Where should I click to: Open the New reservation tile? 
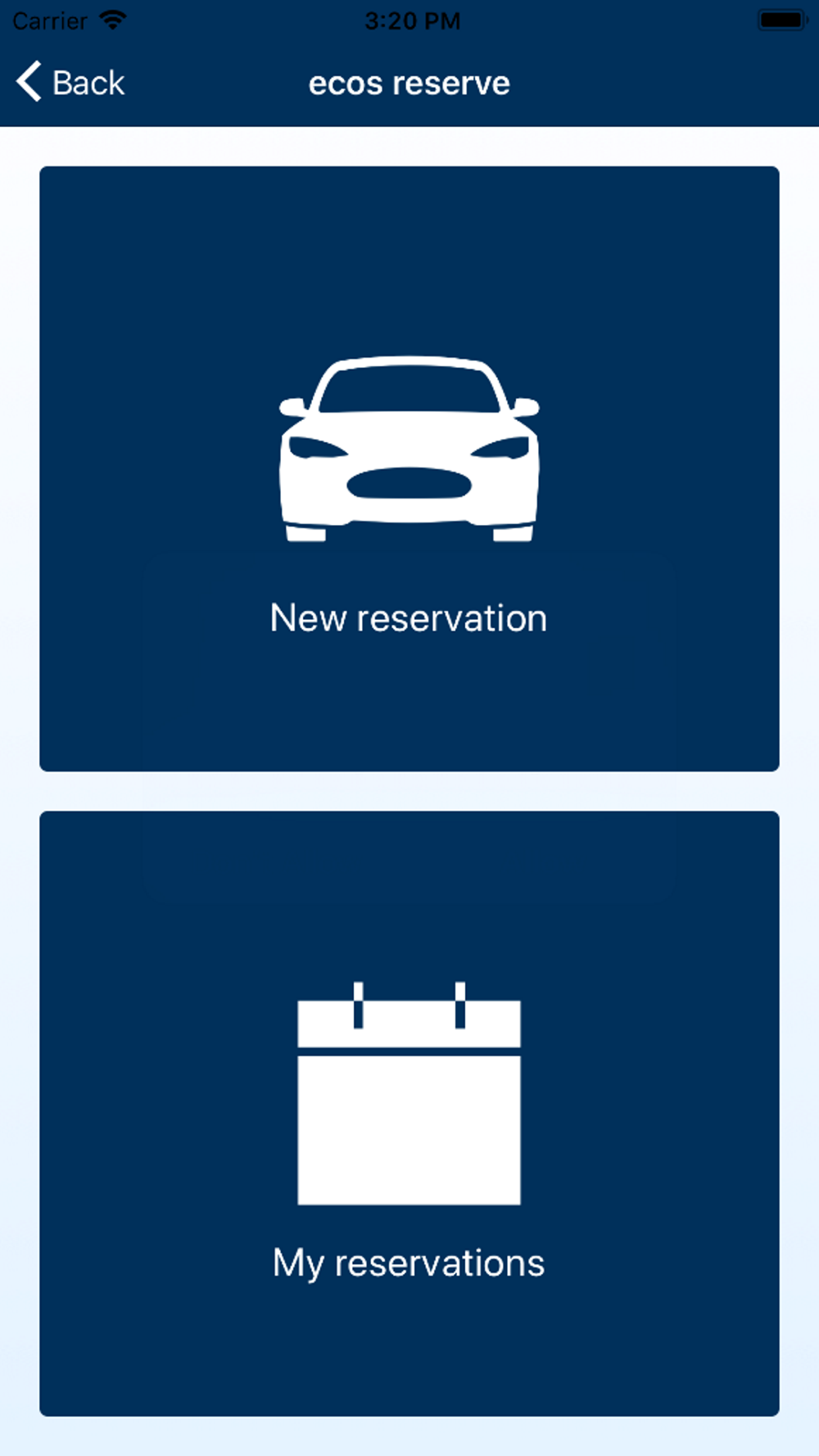(x=409, y=468)
